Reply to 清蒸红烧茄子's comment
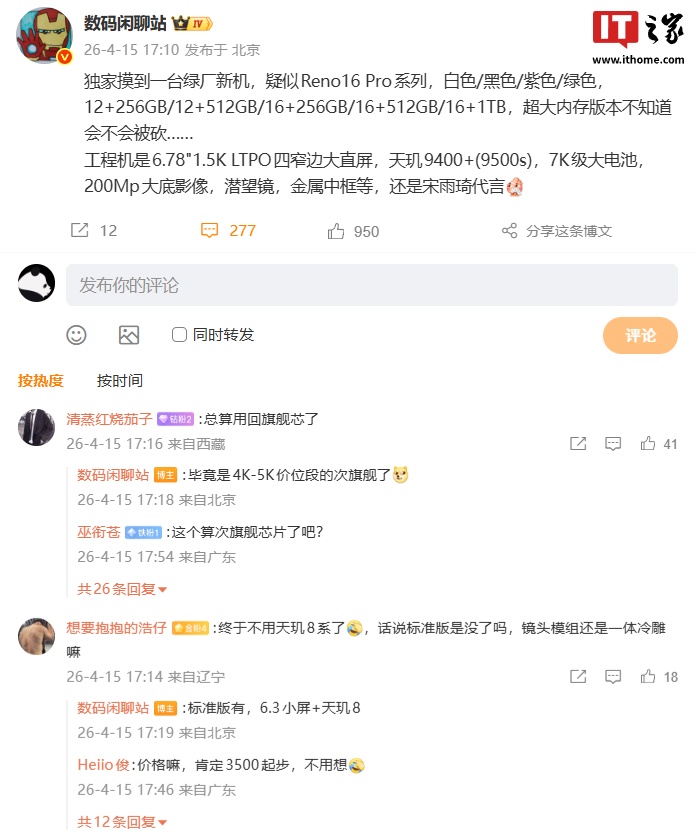Screen dimensions: 696x835 coord(614,443)
